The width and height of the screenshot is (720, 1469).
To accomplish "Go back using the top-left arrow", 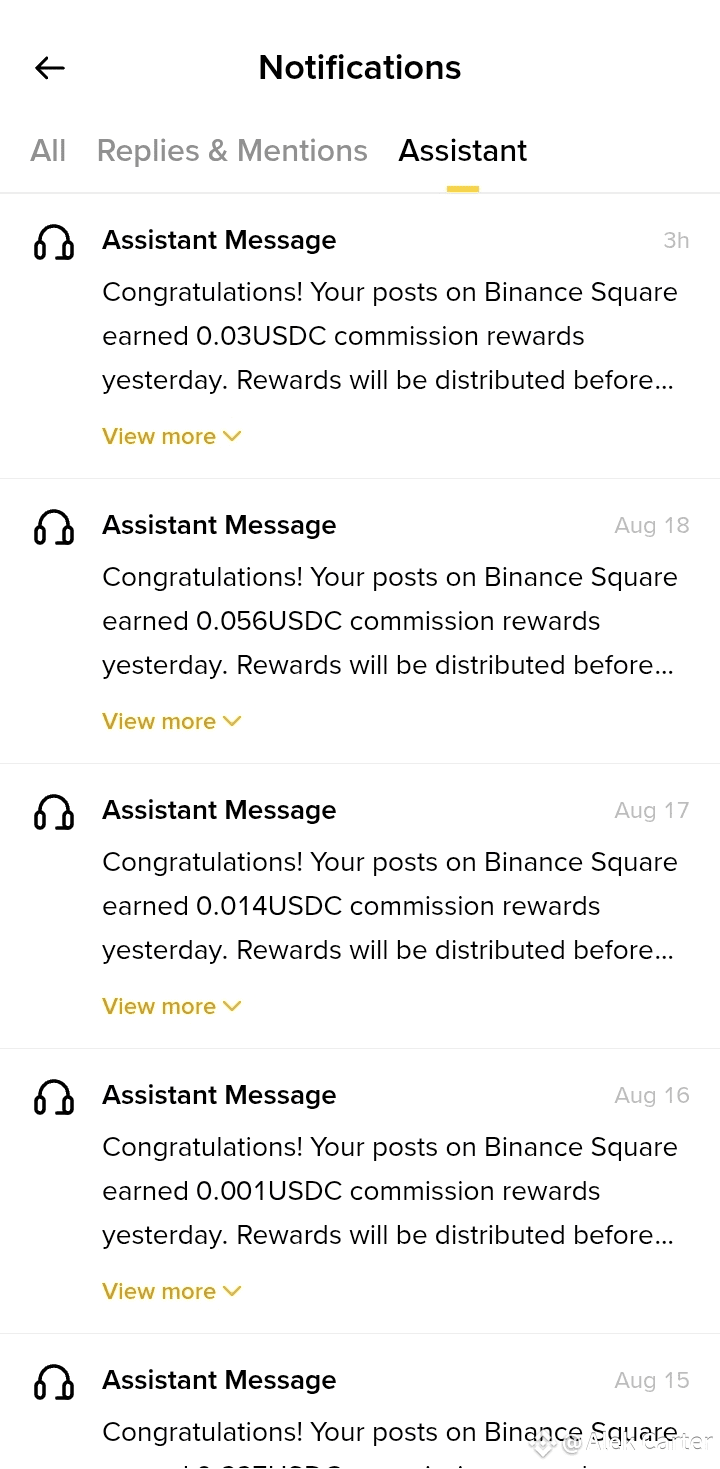I will [49, 68].
